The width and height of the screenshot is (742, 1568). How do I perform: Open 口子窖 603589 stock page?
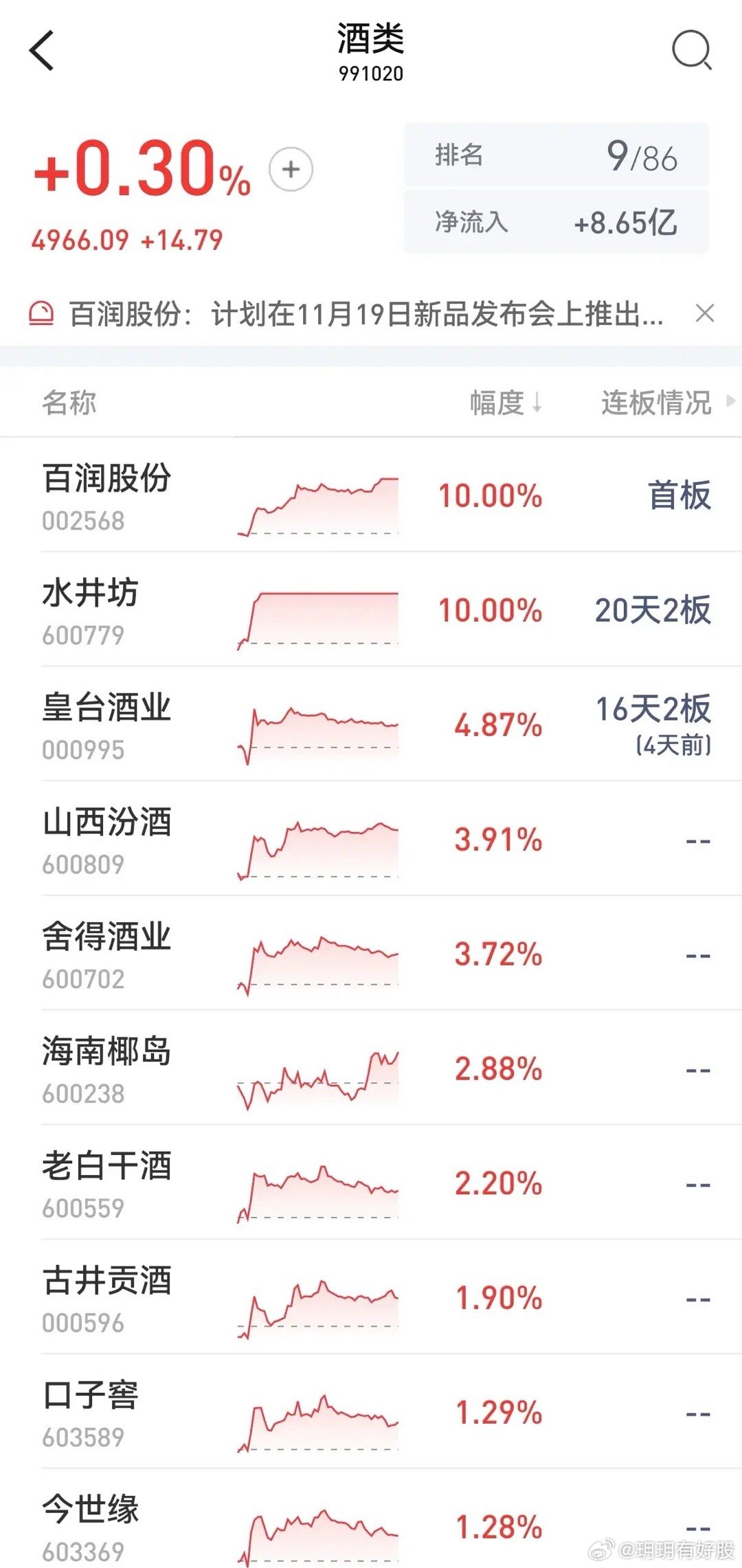tap(371, 1413)
